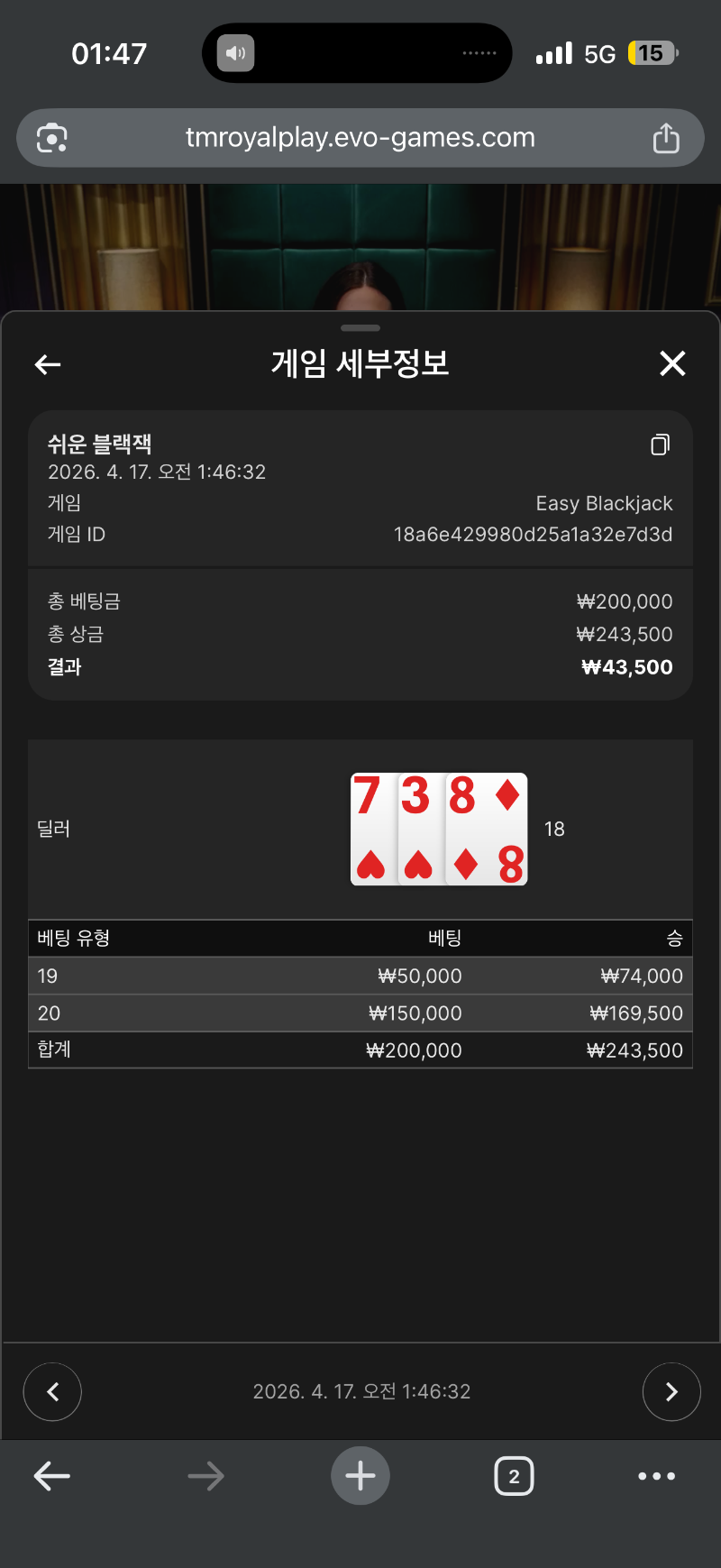Open the browser lens search icon
This screenshot has height=1568, width=721.
pos(52,138)
